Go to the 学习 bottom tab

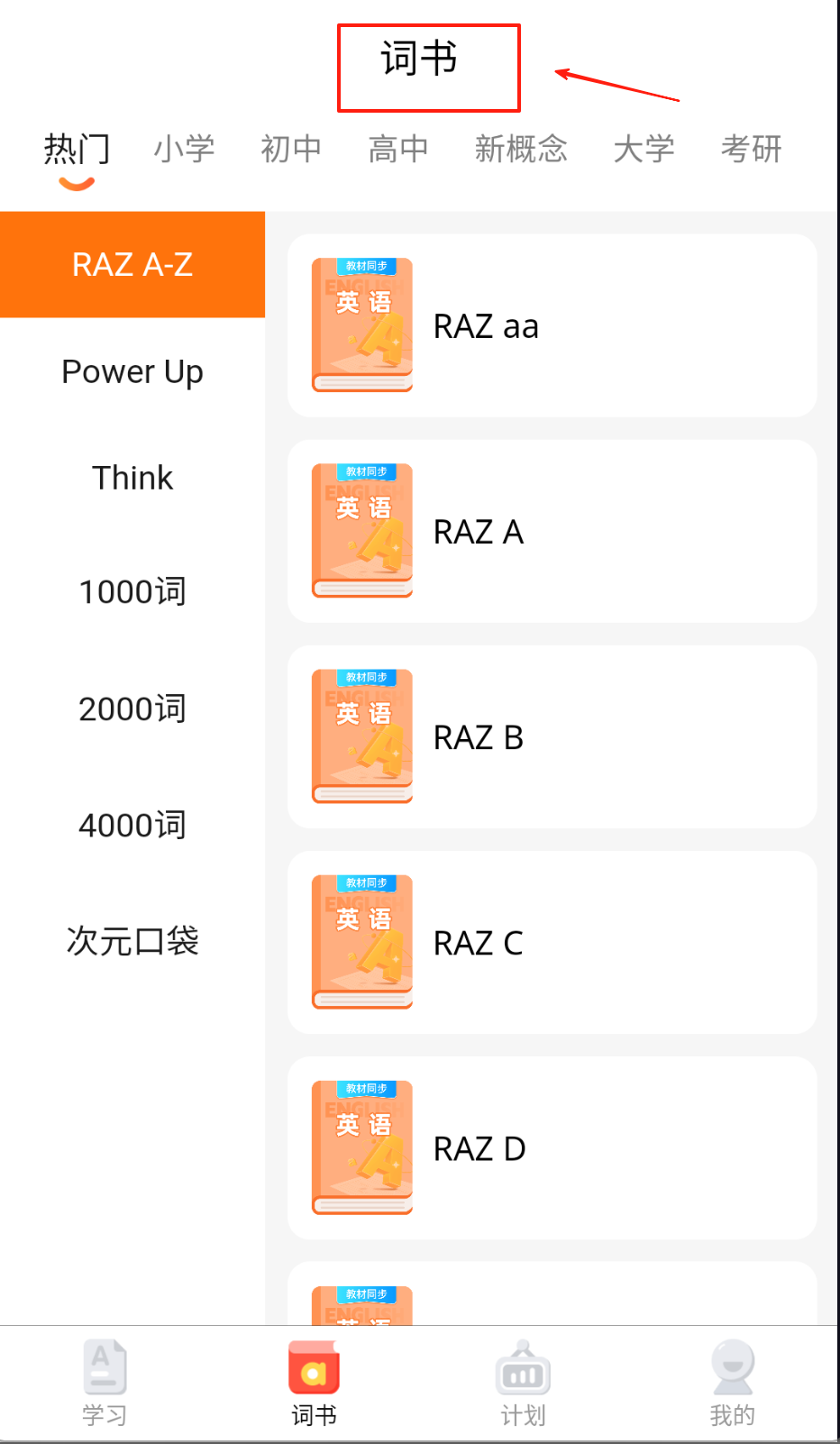(x=105, y=1384)
